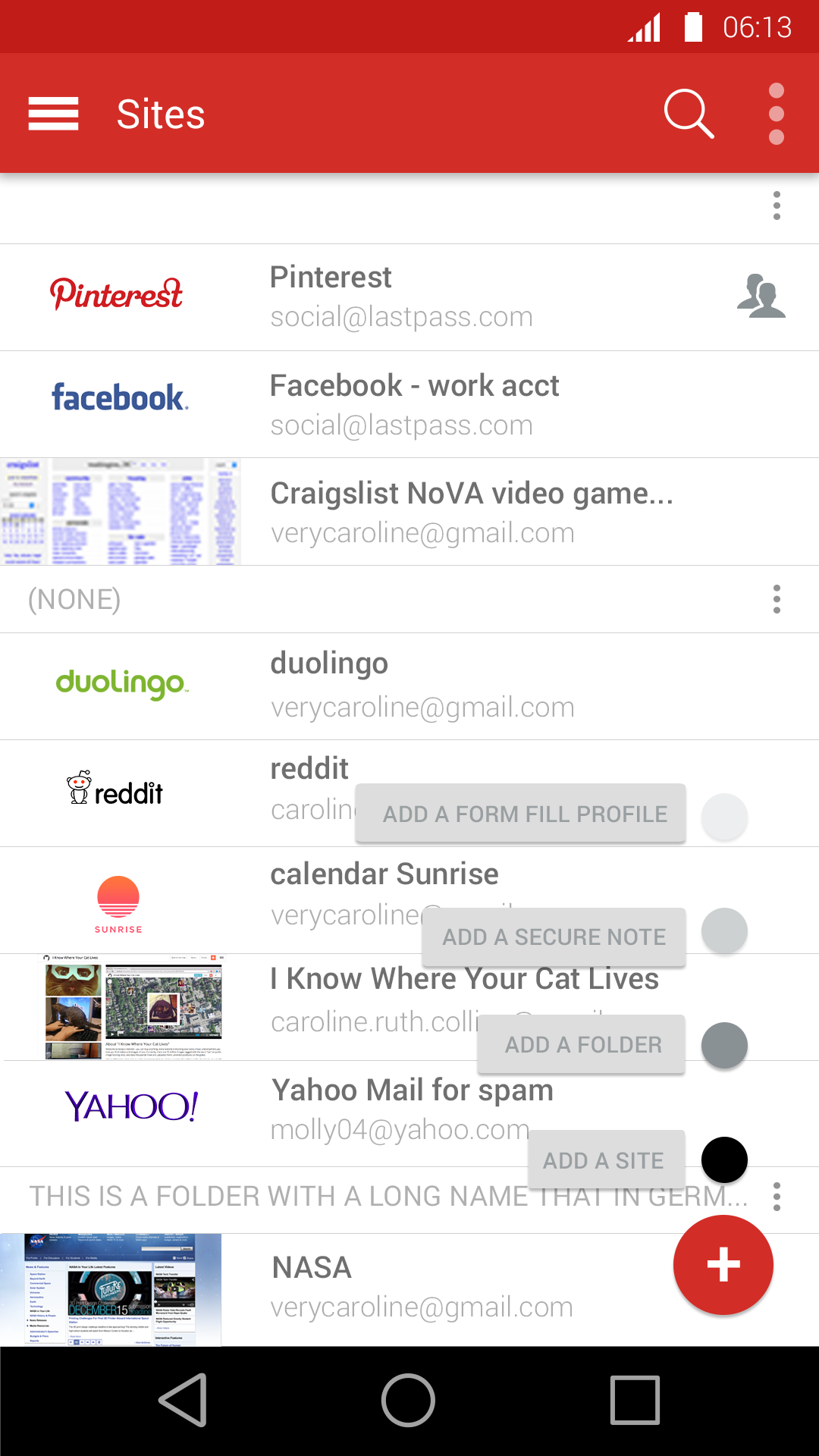Screen dimensions: 819x1456
Task: Open options for the long-named folder
Action: (776, 1197)
